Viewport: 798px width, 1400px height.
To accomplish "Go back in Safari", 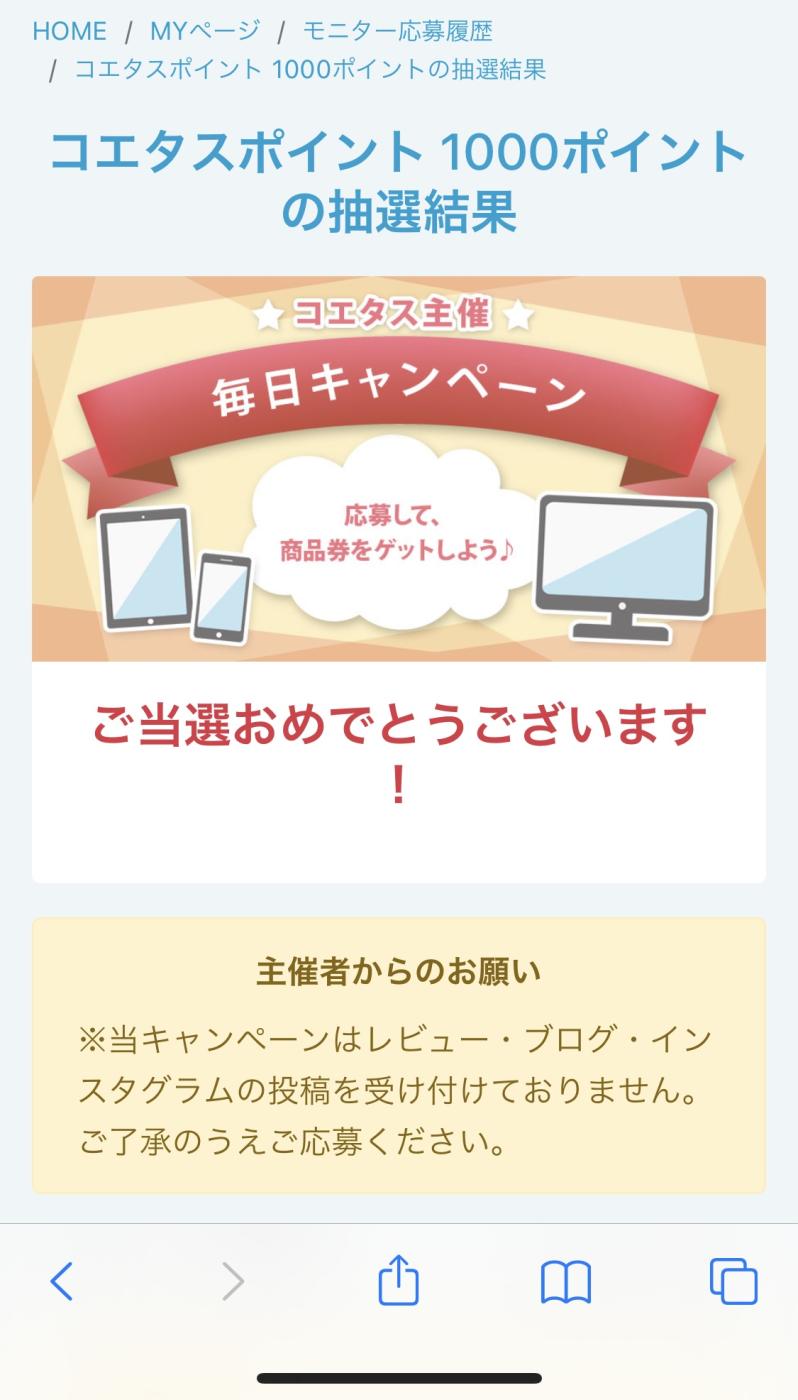I will [x=62, y=1281].
